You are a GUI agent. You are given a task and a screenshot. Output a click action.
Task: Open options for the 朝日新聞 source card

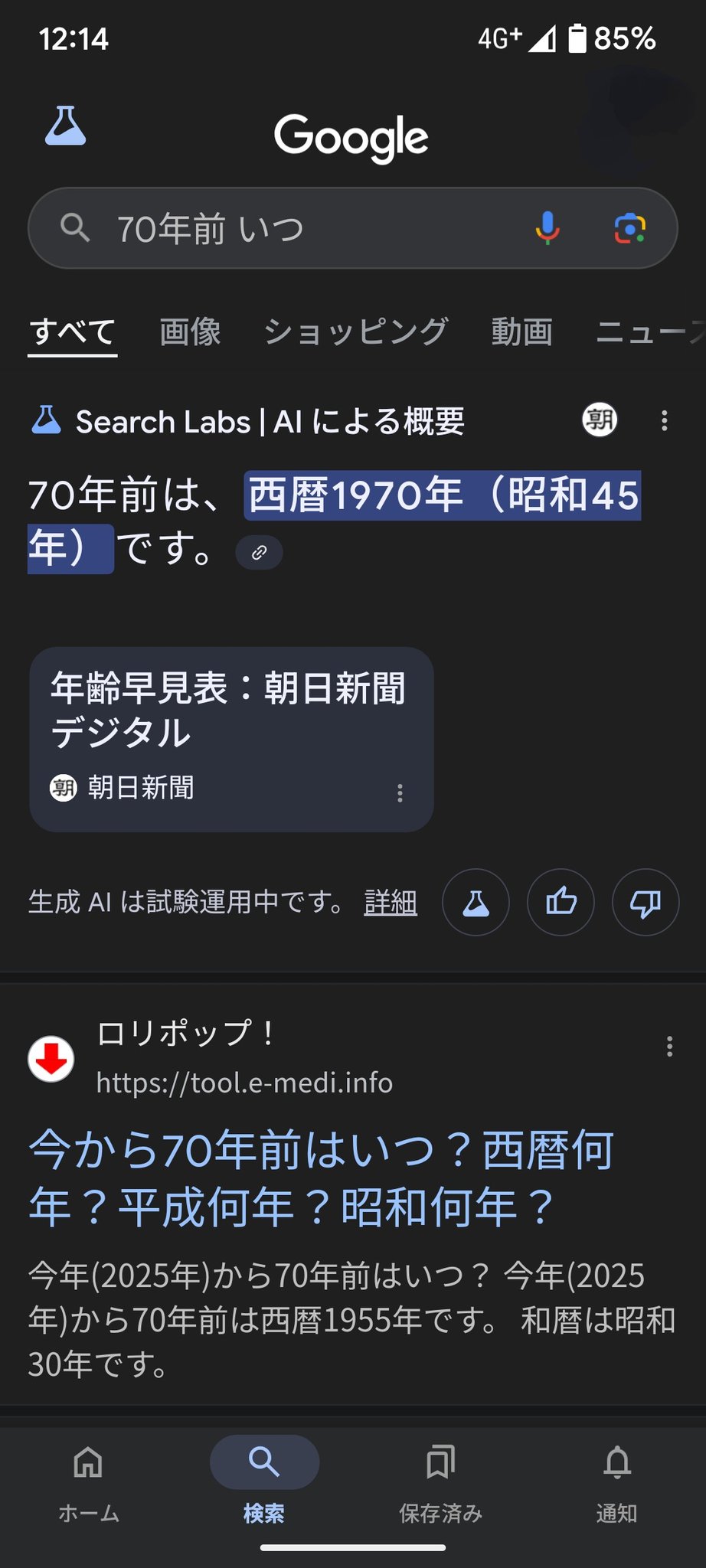[400, 792]
